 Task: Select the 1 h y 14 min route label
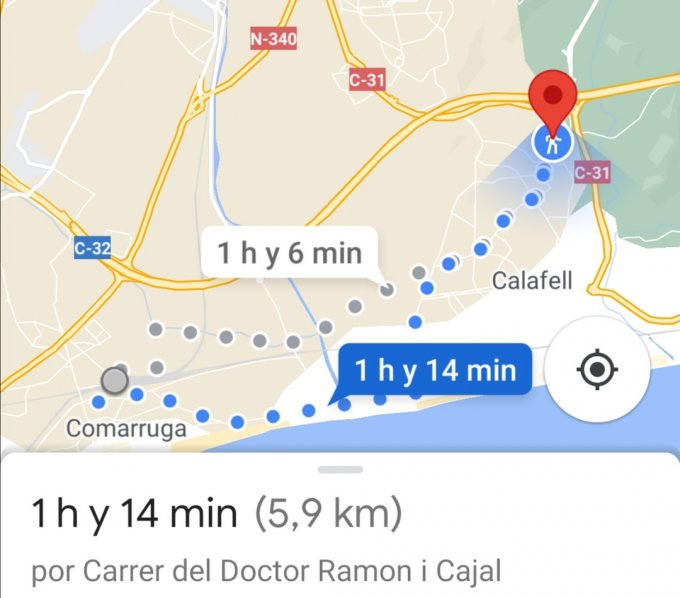[434, 372]
